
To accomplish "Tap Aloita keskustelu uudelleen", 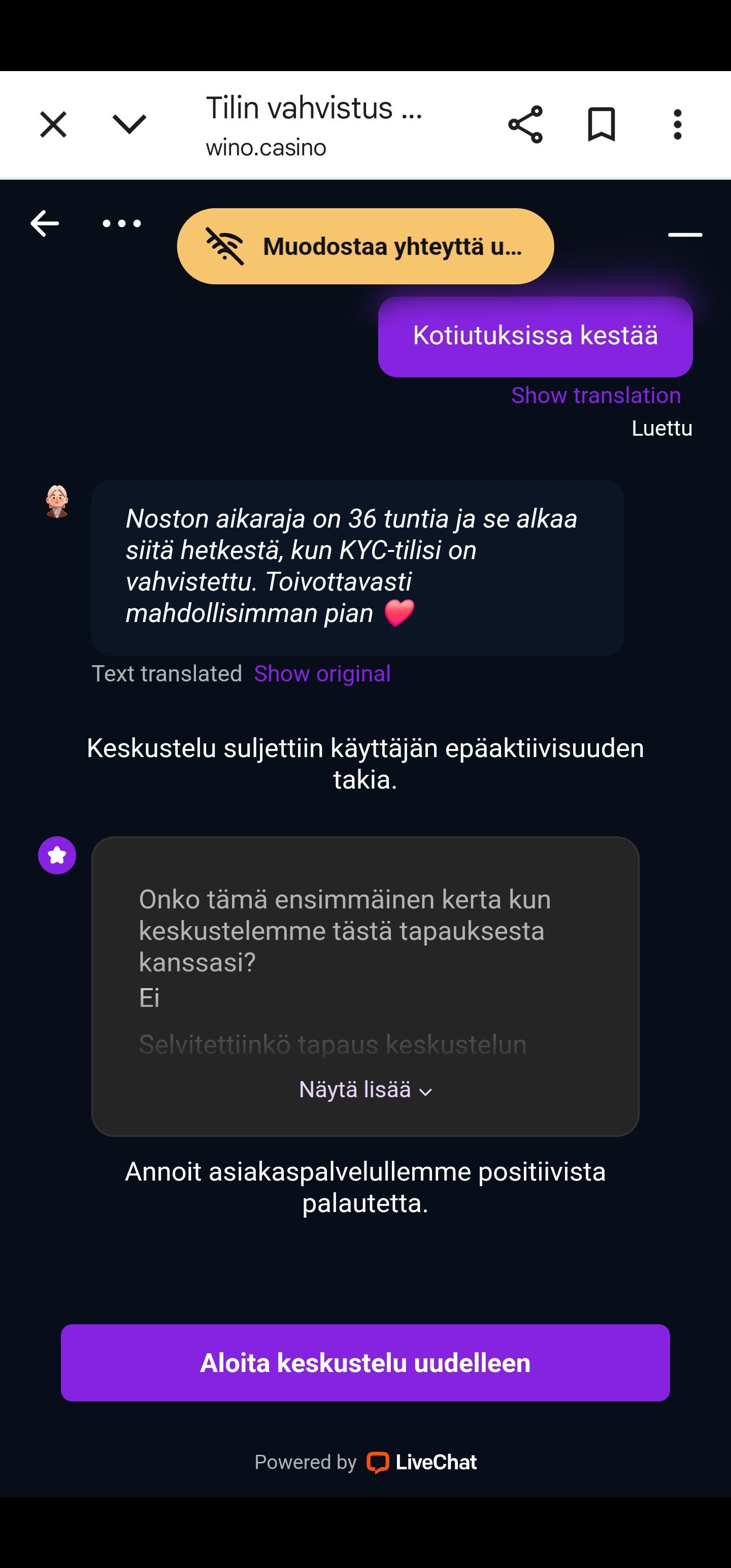I will (x=365, y=1363).
